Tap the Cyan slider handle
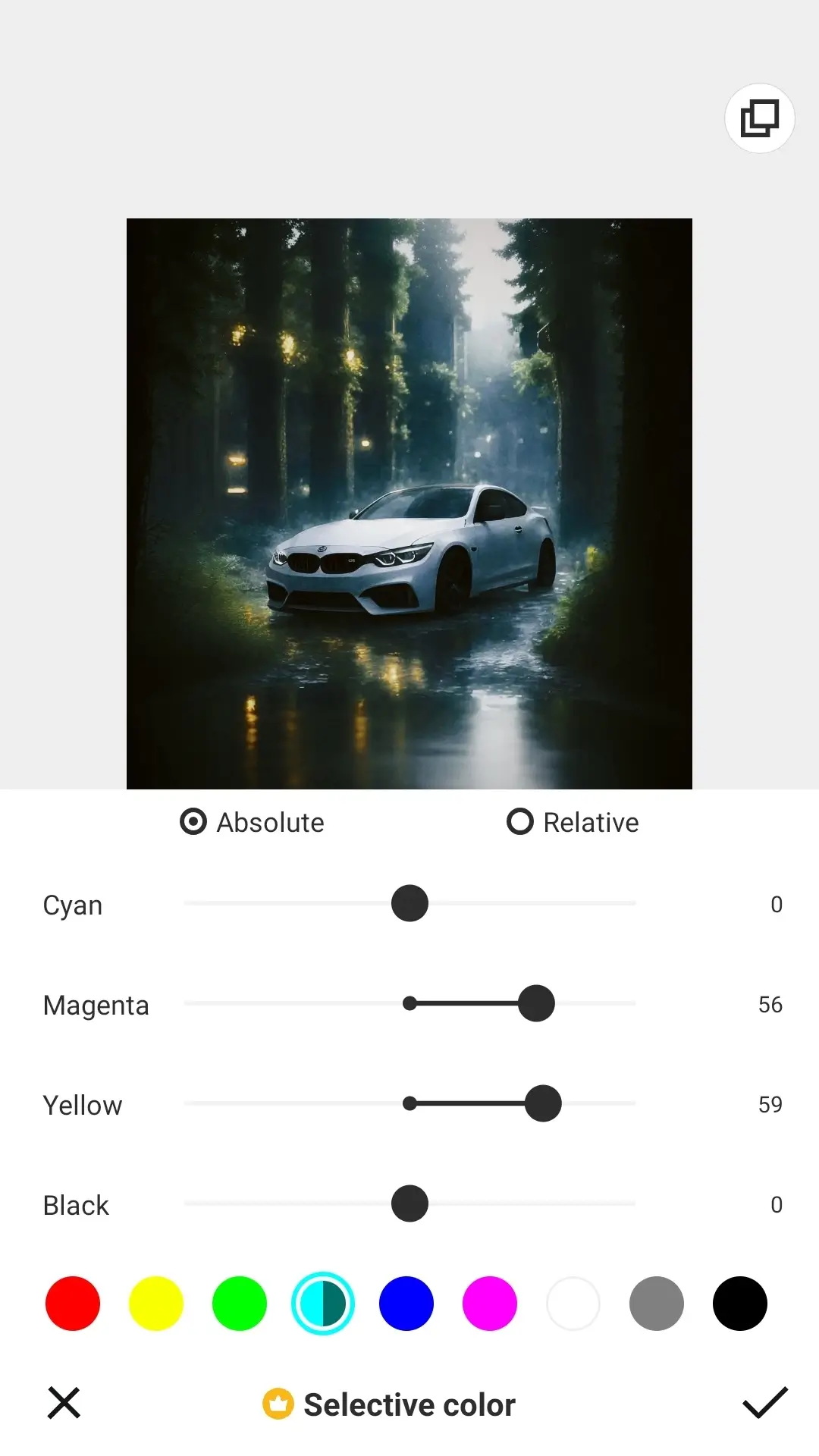 pos(409,903)
